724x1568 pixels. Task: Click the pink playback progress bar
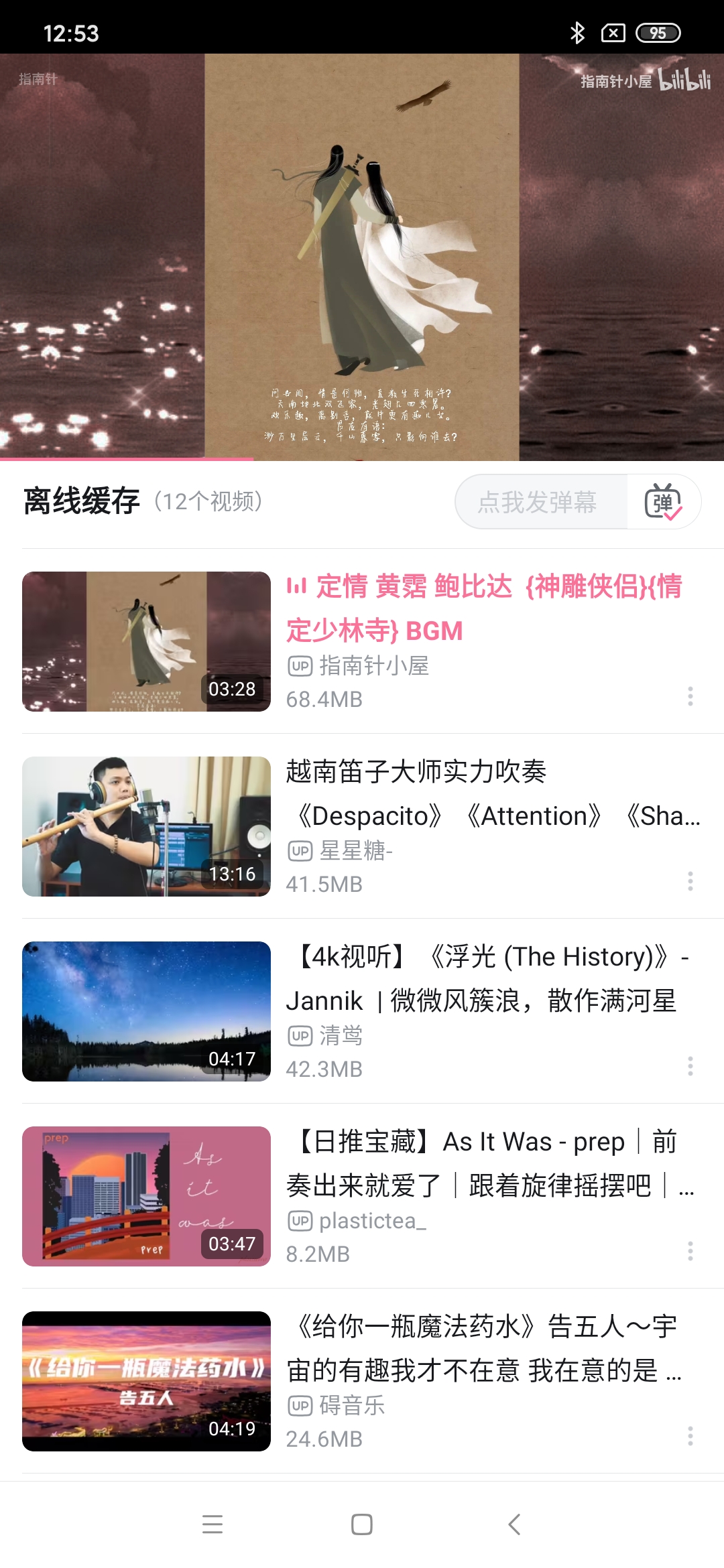coord(127,459)
